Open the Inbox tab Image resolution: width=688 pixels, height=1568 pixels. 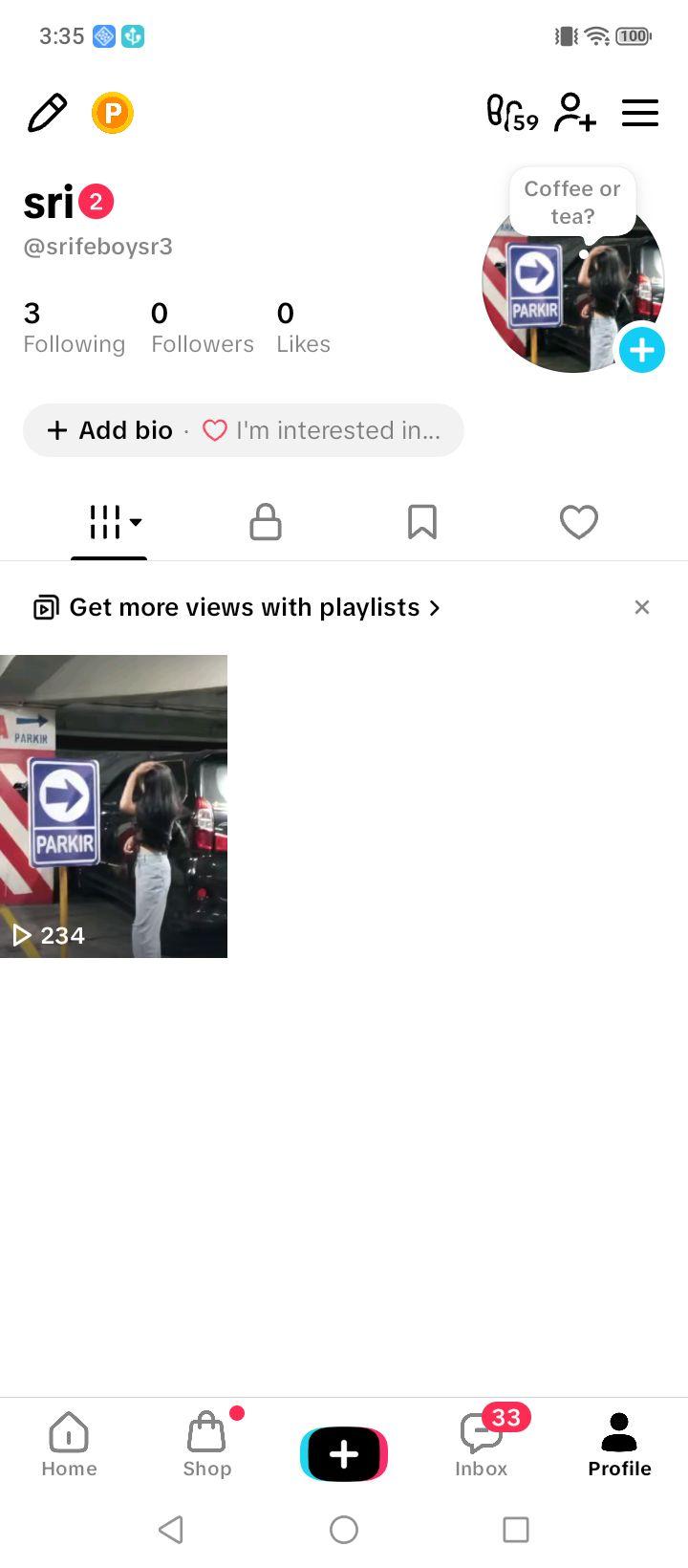(482, 1445)
